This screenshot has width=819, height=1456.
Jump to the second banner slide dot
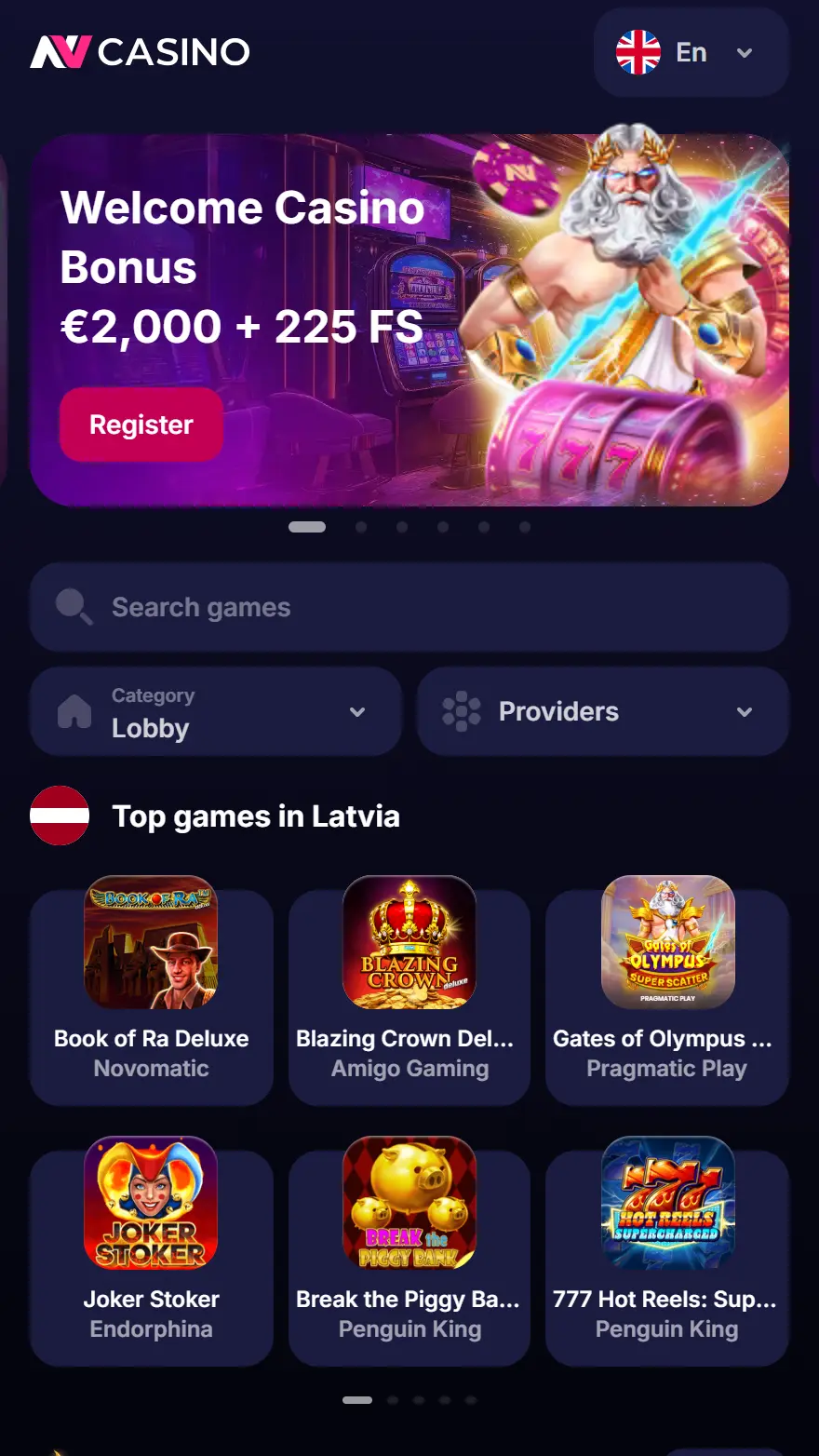[361, 527]
